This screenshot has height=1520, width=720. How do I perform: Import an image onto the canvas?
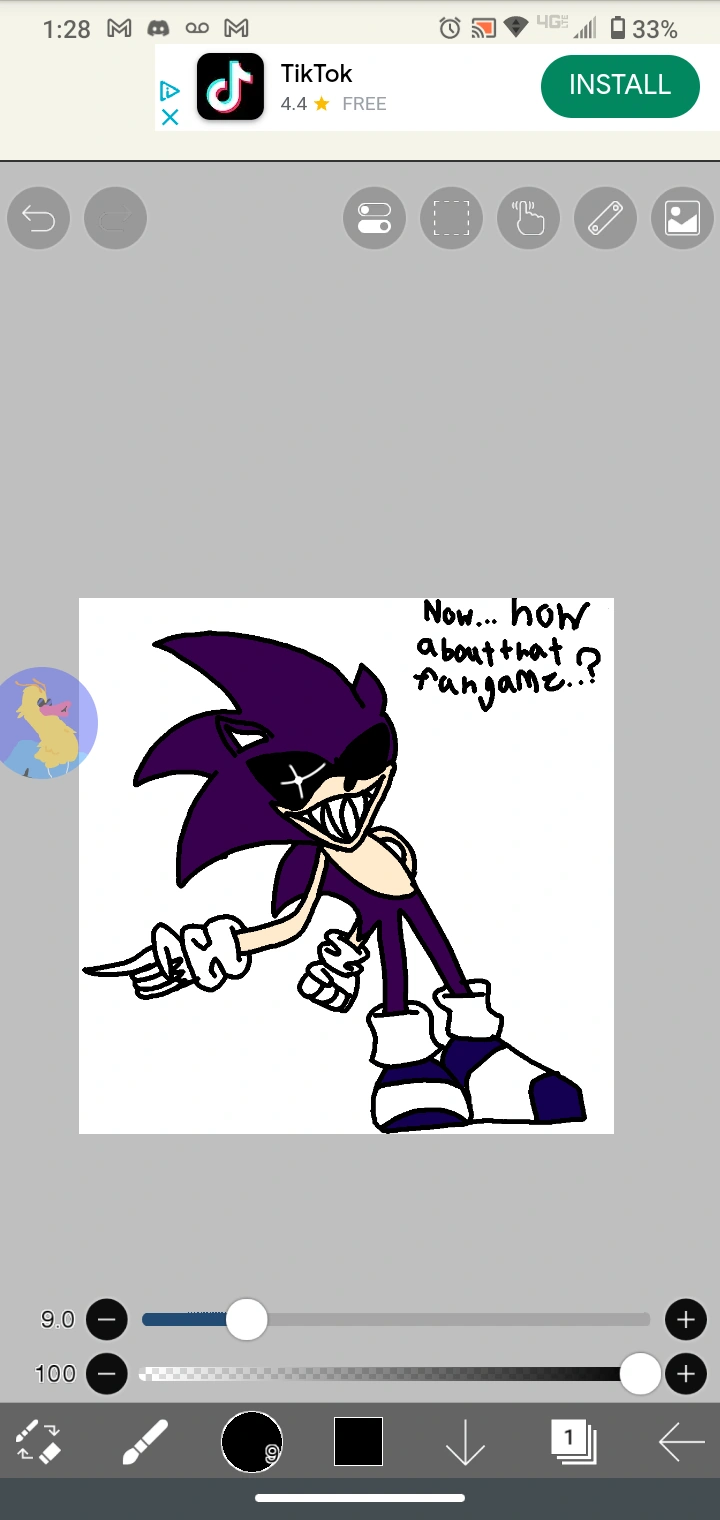tap(682, 218)
